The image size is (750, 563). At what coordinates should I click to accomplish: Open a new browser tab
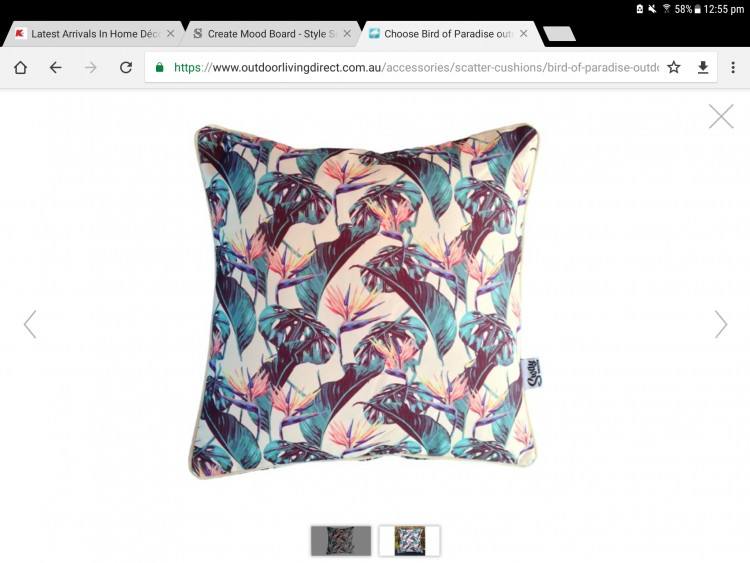coord(559,34)
